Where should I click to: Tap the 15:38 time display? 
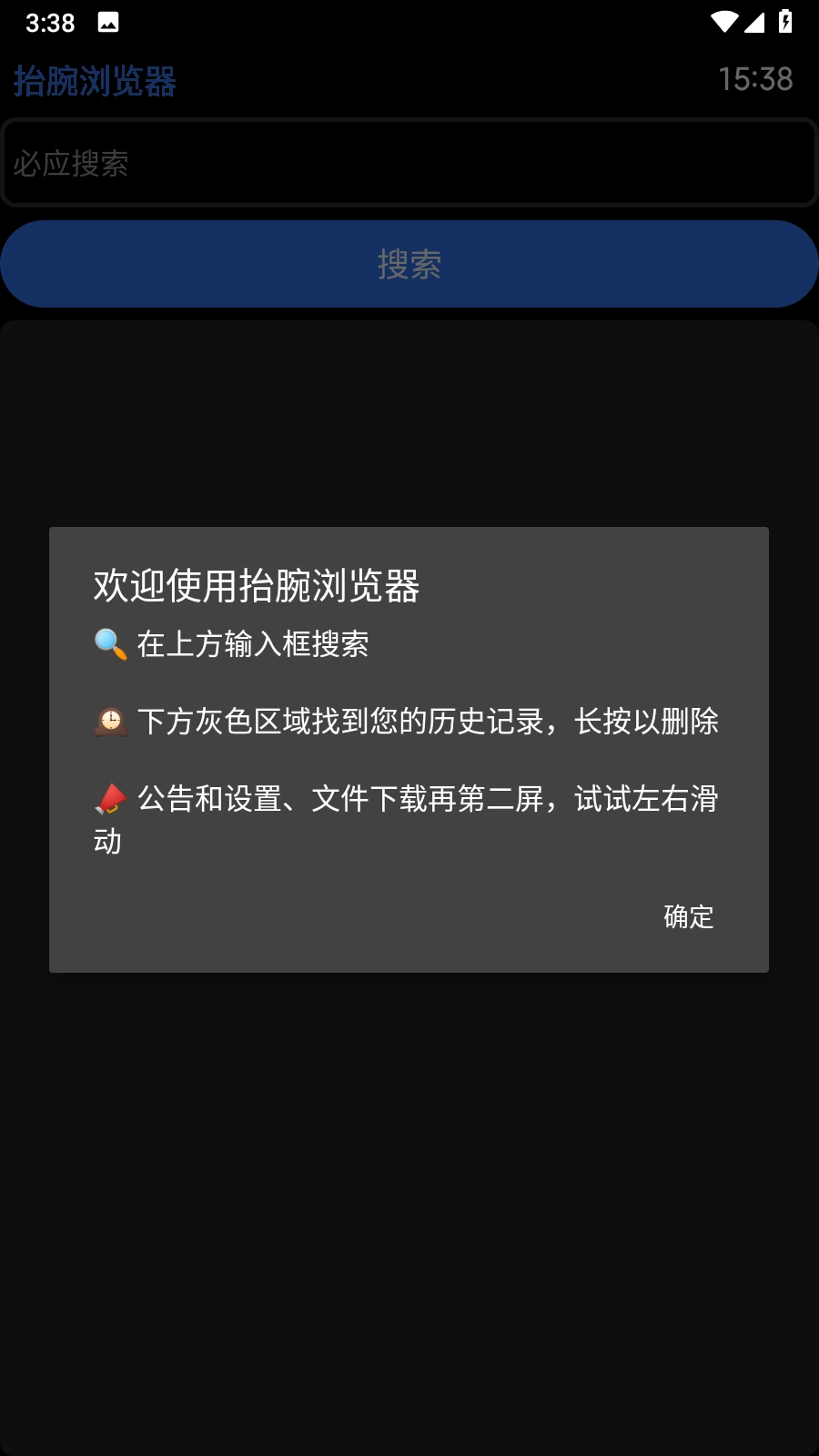point(756,81)
